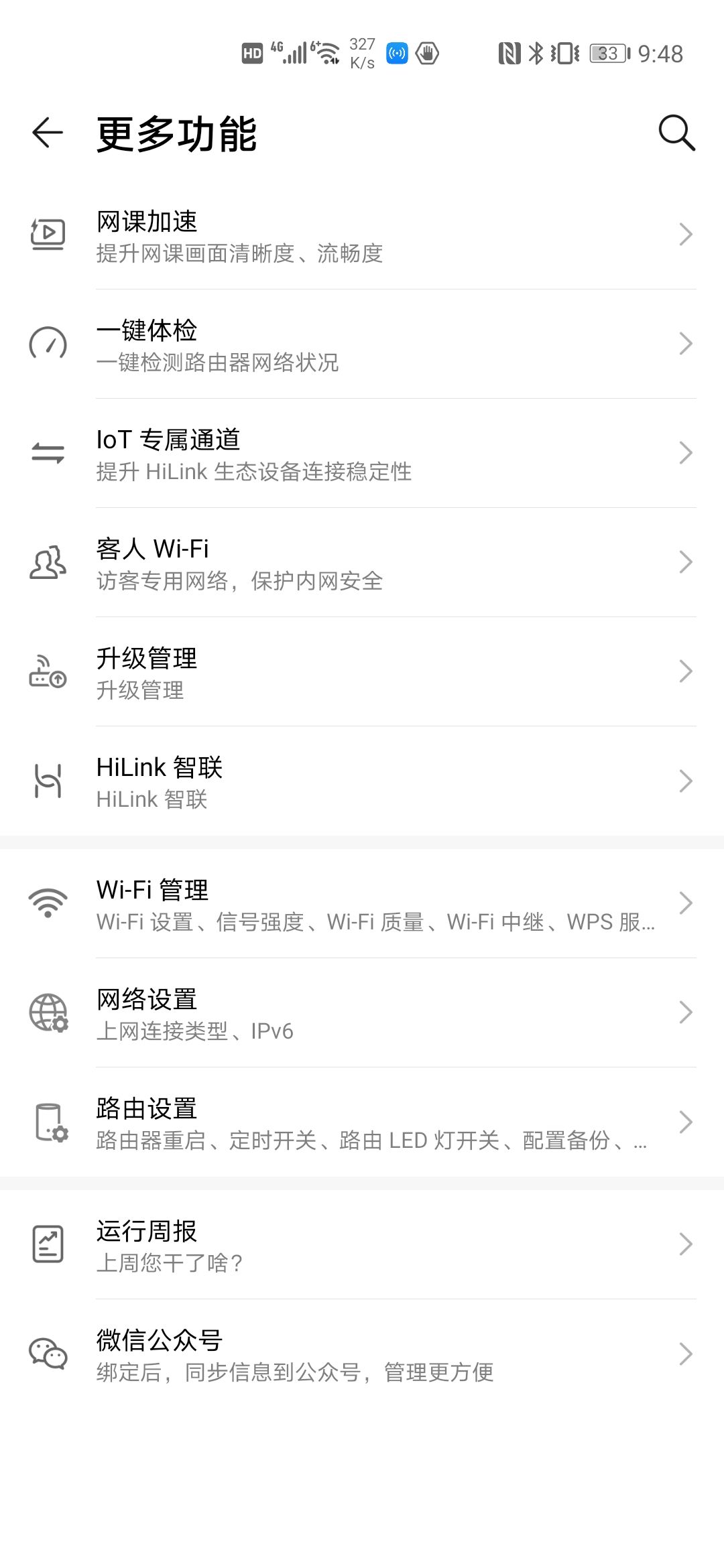View 运行周报 weekly report

(362, 1245)
